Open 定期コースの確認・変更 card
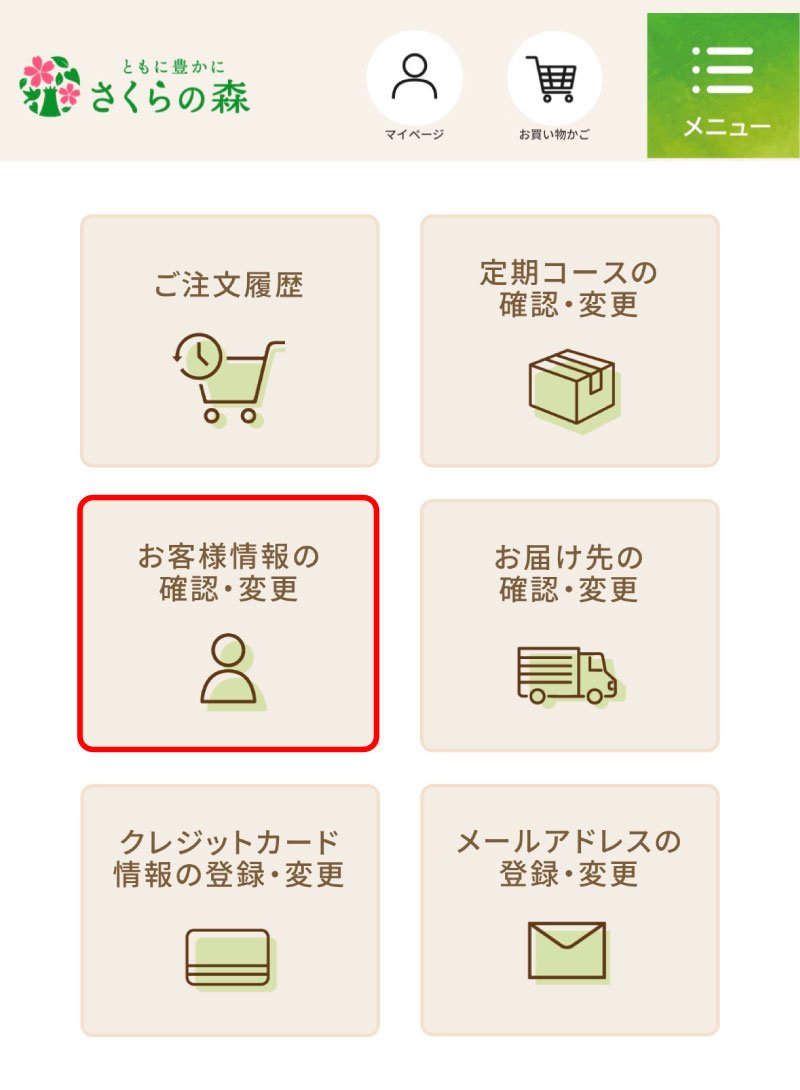 click(569, 341)
